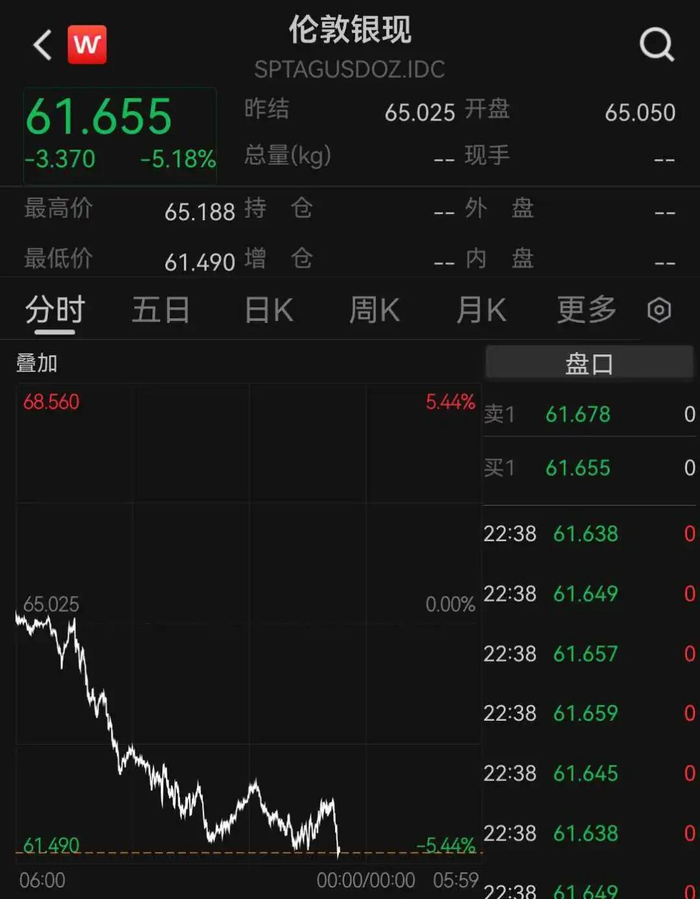Tap the red W badge icon

(x=87, y=45)
